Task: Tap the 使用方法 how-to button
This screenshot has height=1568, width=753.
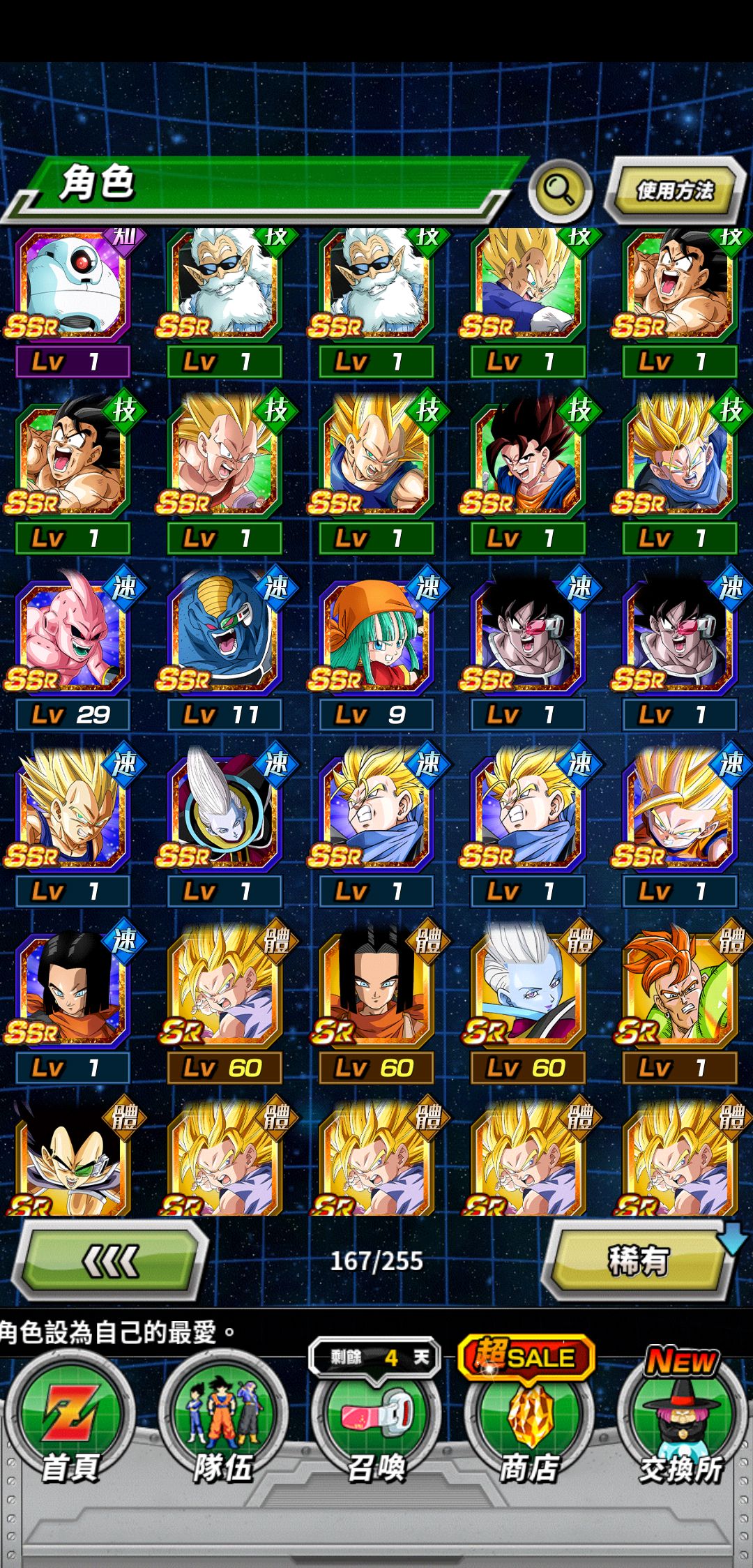Action: coord(675,190)
